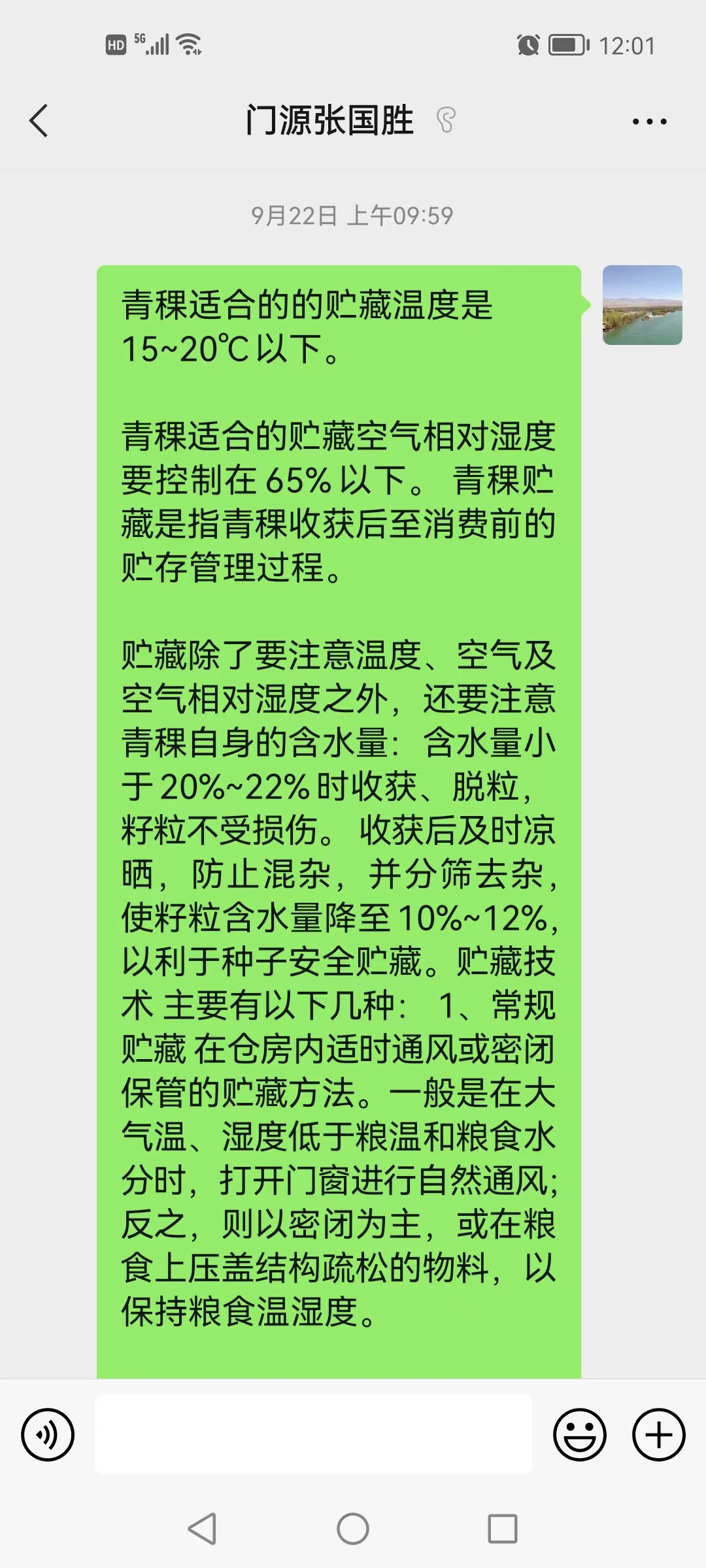The width and height of the screenshot is (706, 1568).
Task: Open the recent apps overview
Action: click(503, 1529)
